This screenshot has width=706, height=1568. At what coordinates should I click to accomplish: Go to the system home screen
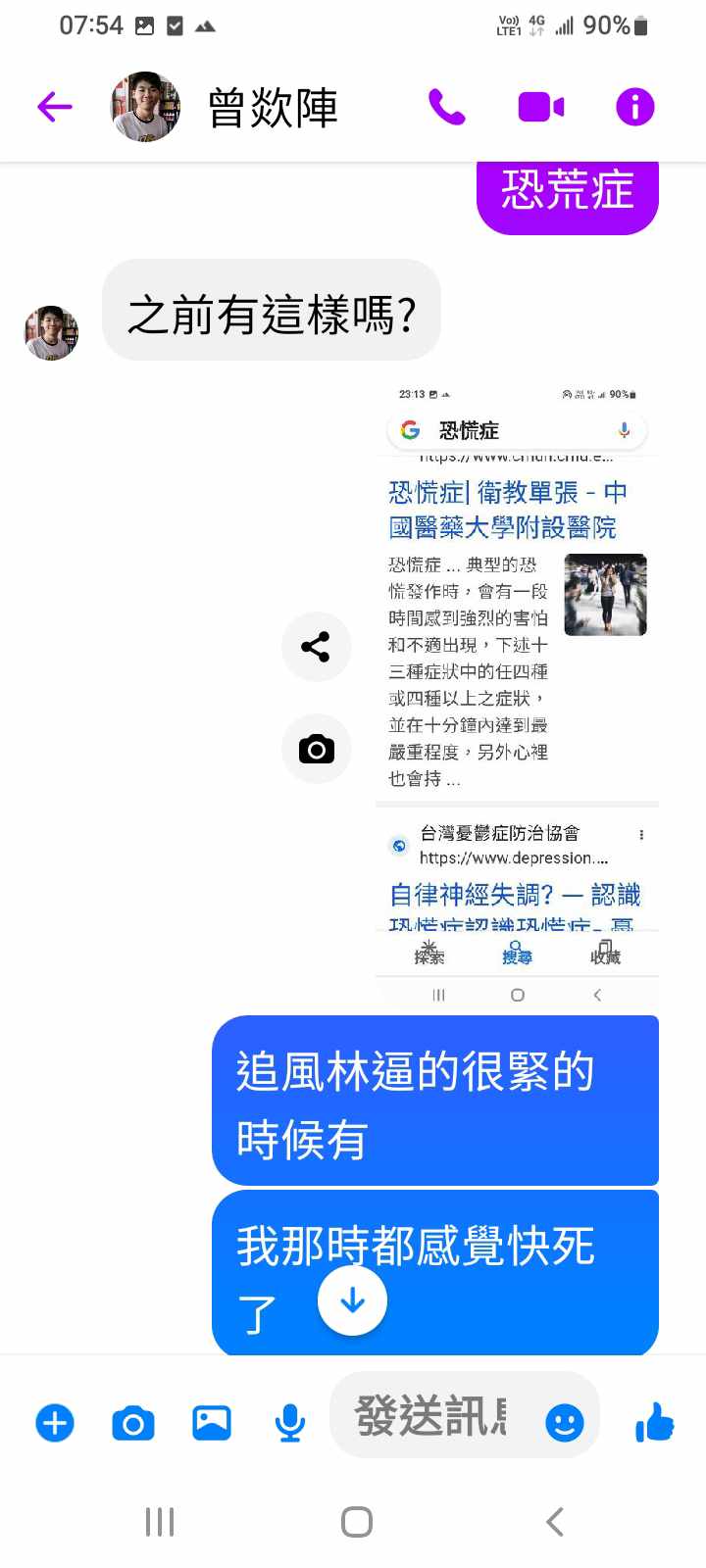[357, 1522]
